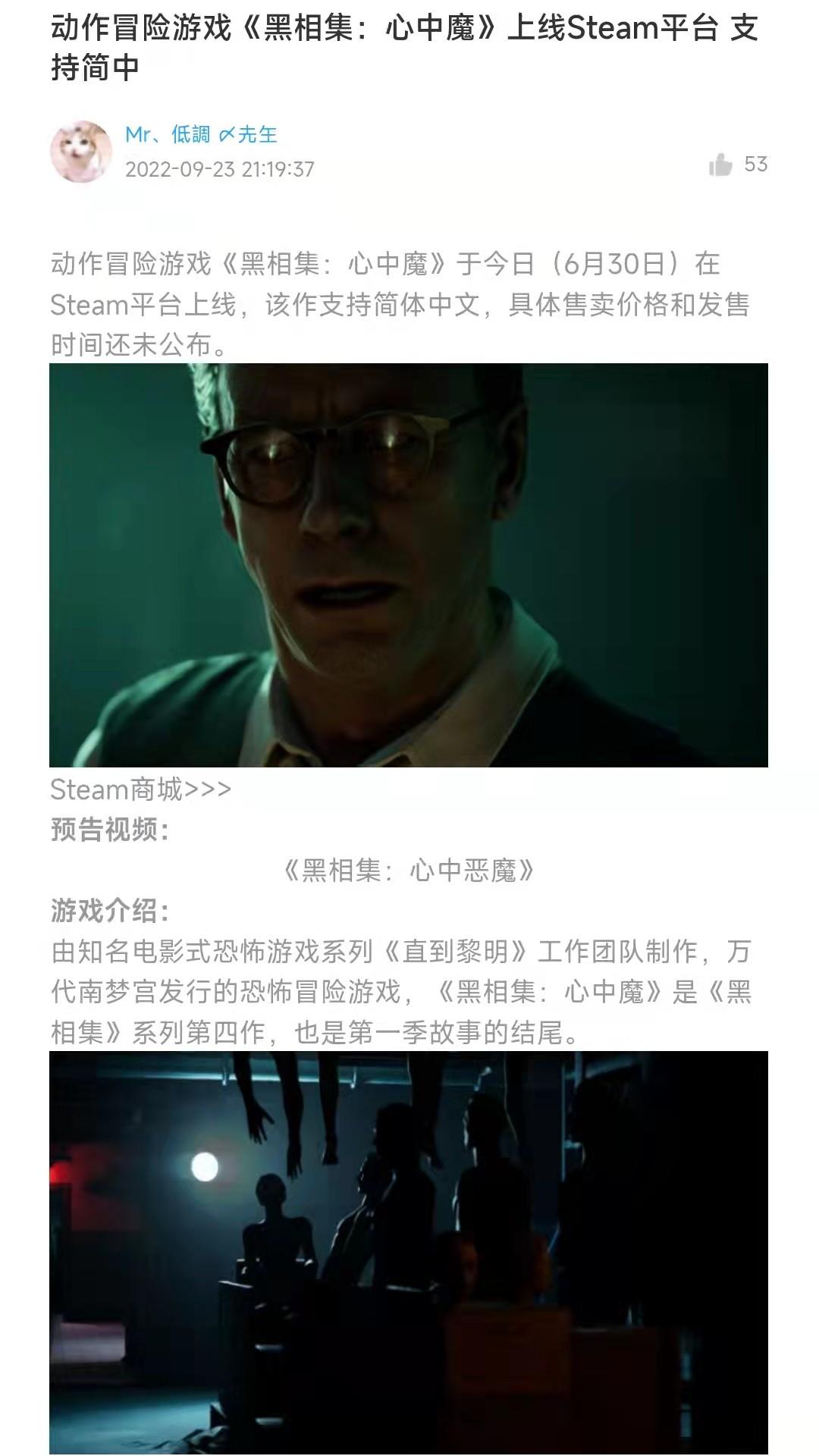The width and height of the screenshot is (819, 1456).
Task: Open the 《黑相集：心中恶魔》 trailer link
Action: pyautogui.click(x=409, y=870)
